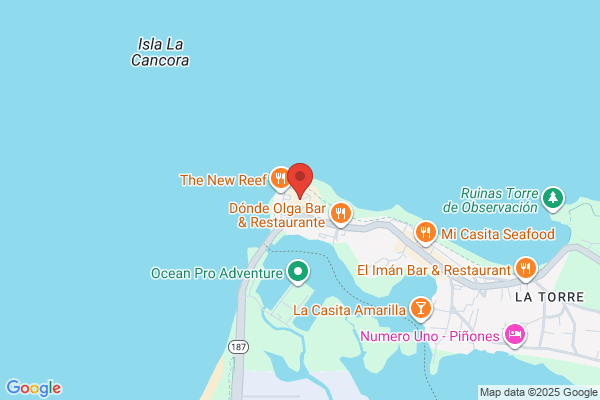Select El Imán Bar & Restaurant marker
This screenshot has width=600, height=400.
[526, 269]
